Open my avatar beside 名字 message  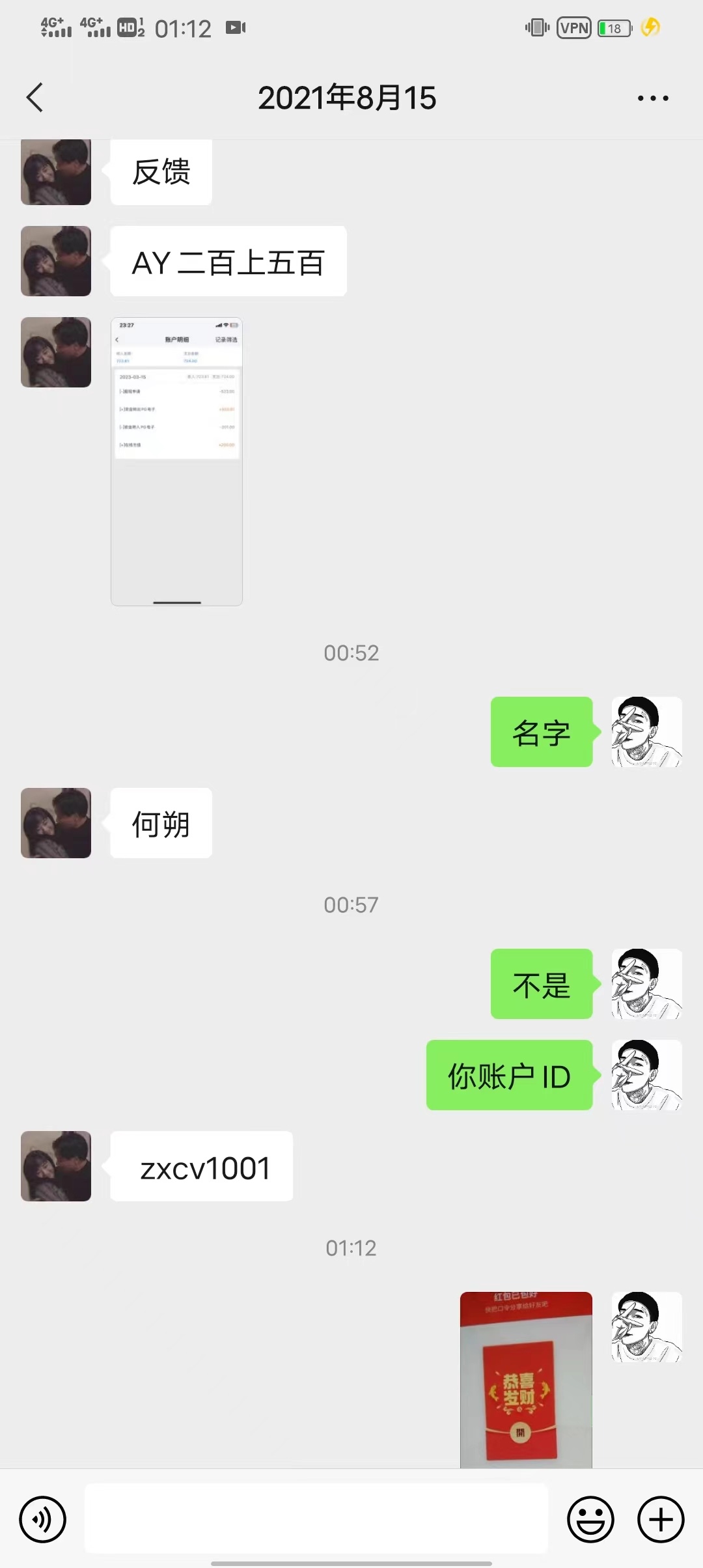point(646,732)
